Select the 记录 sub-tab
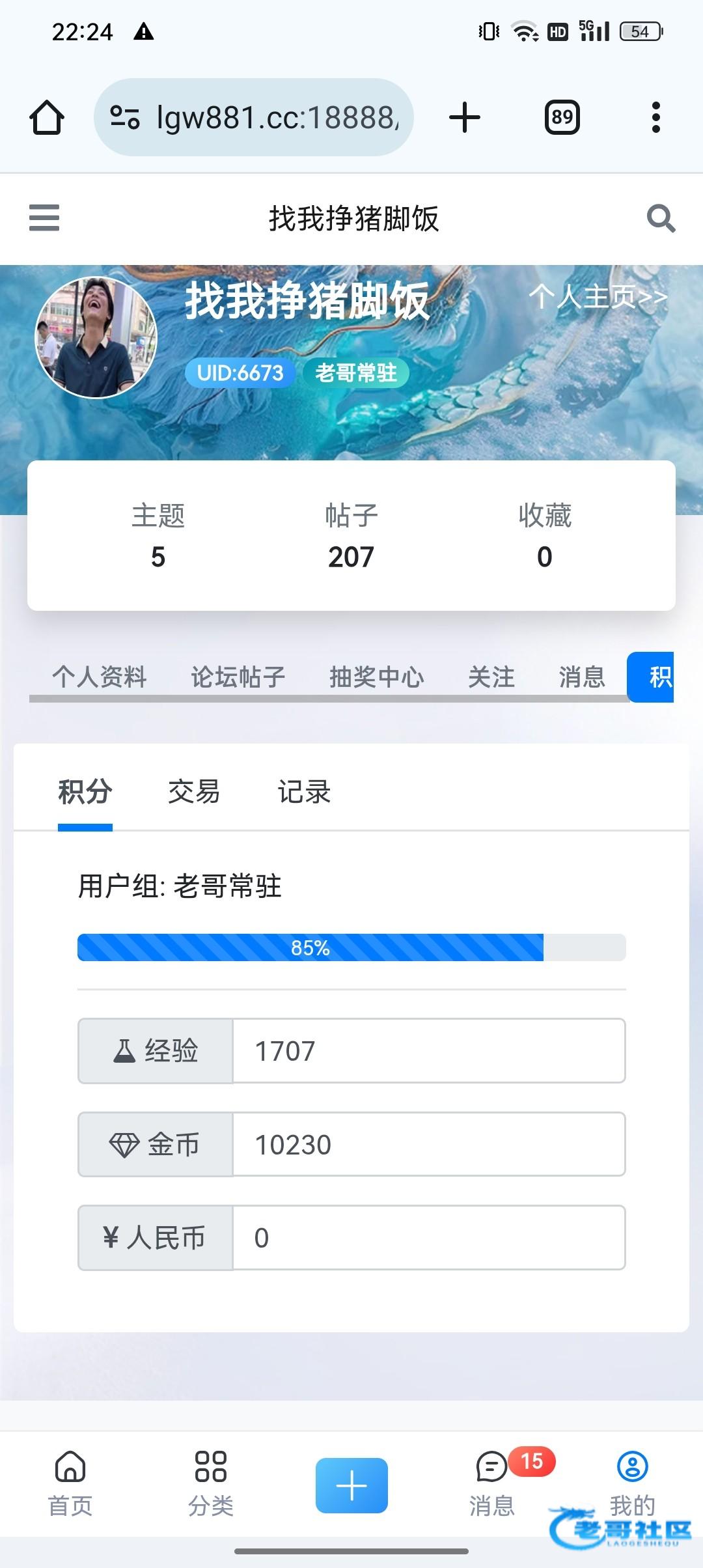This screenshot has height=1568, width=703. pos(304,792)
